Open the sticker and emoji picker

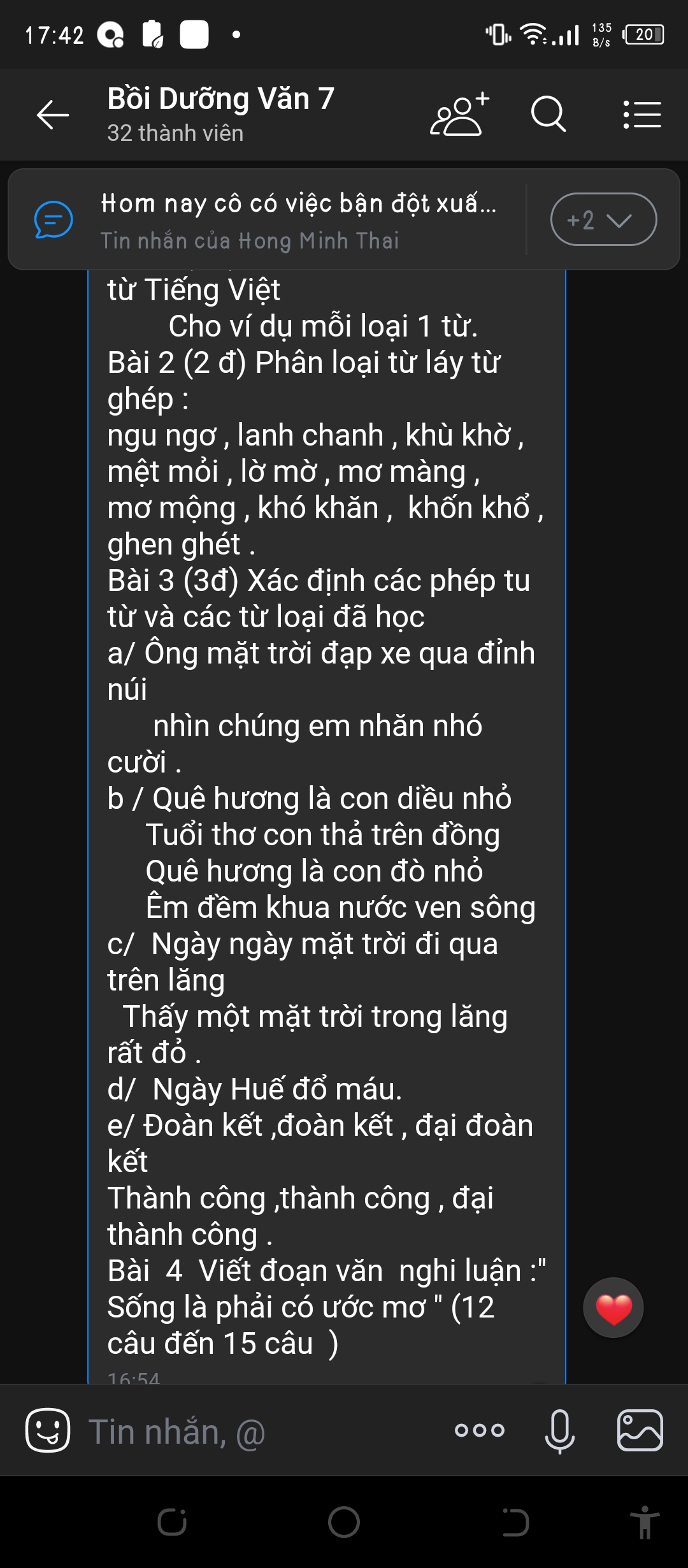point(48,1430)
